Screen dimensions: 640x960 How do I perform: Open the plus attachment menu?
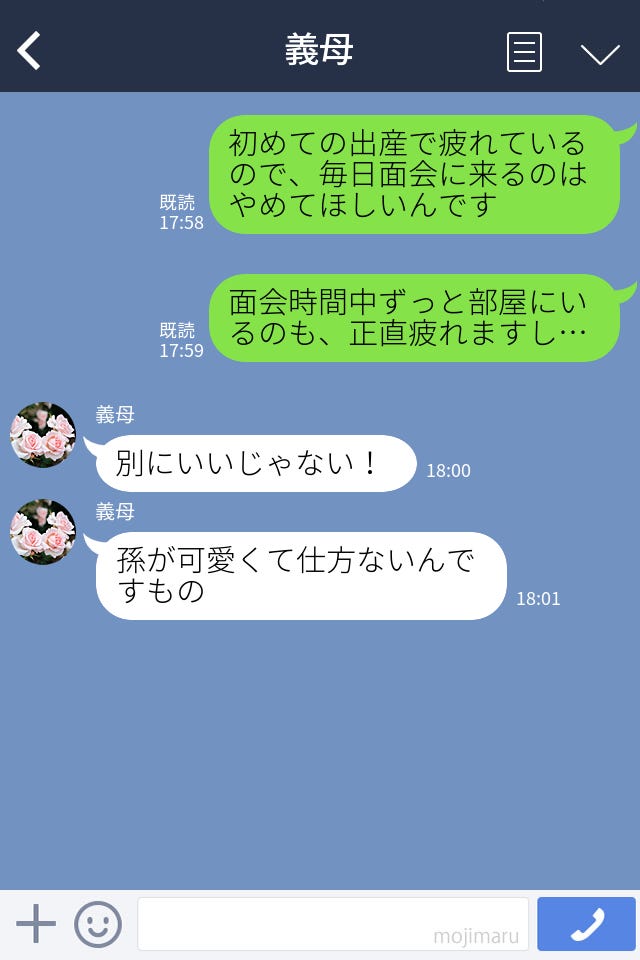(x=36, y=923)
